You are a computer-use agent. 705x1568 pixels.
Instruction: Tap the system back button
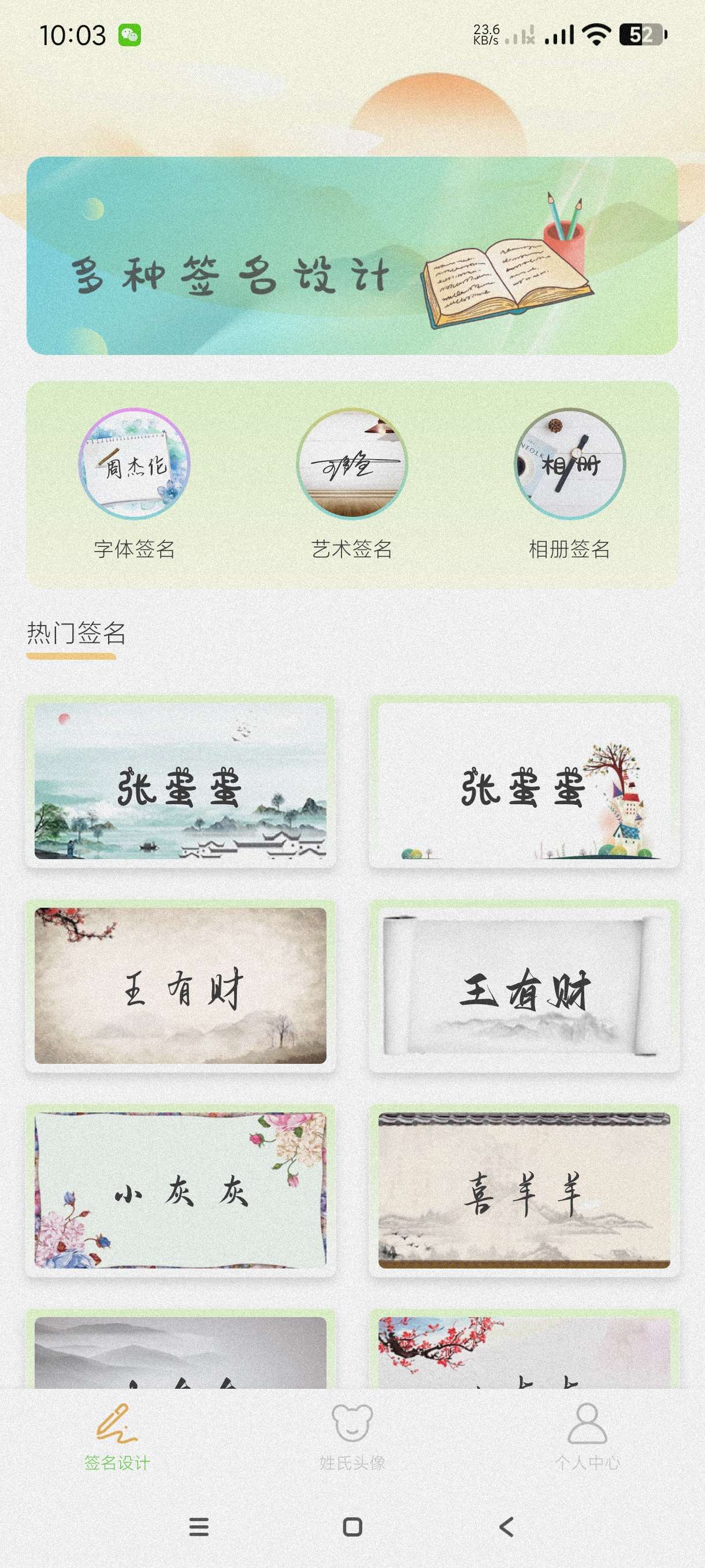[506, 1526]
